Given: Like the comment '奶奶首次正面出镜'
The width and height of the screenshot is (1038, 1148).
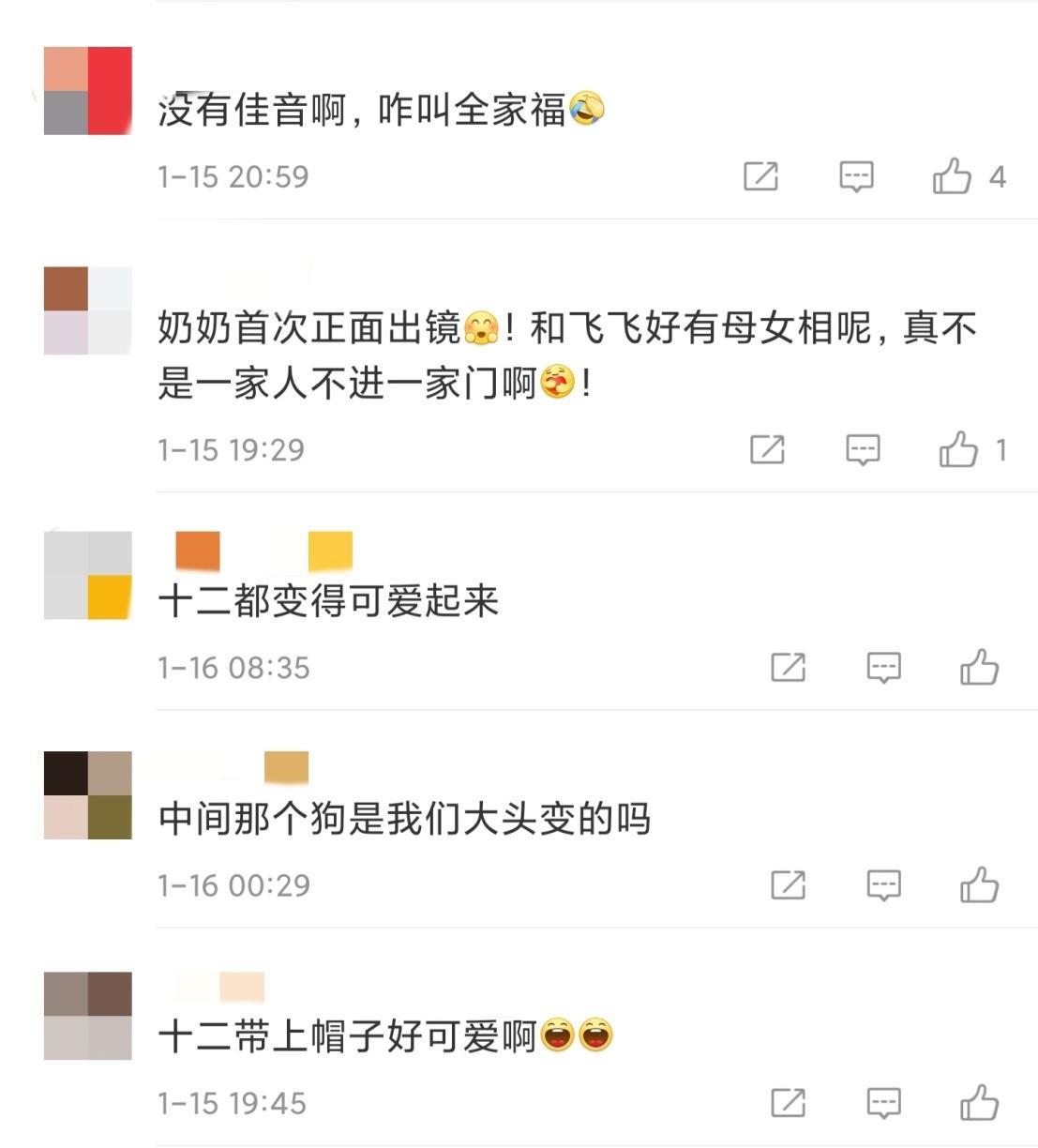Looking at the screenshot, I should coord(958,450).
